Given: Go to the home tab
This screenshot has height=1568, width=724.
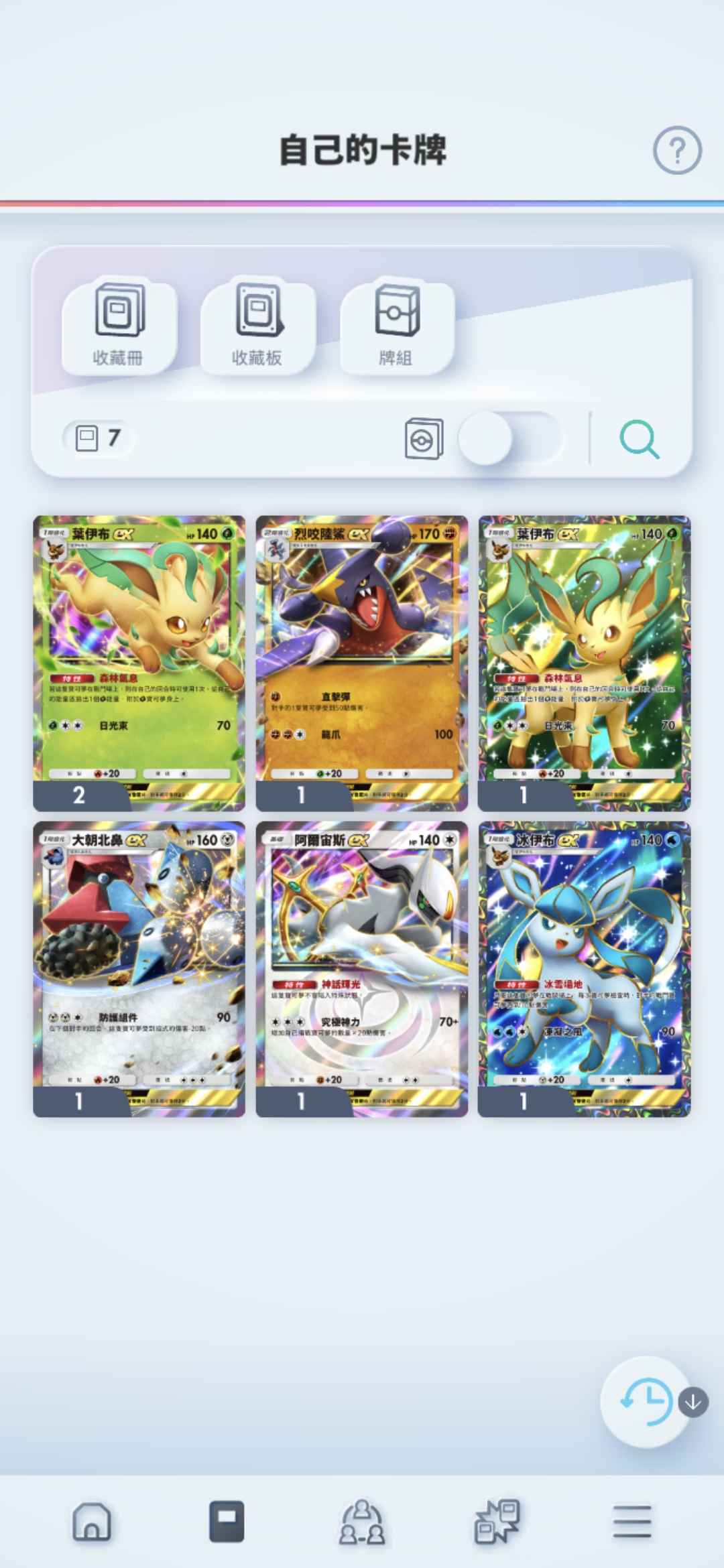Looking at the screenshot, I should tap(92, 1521).
